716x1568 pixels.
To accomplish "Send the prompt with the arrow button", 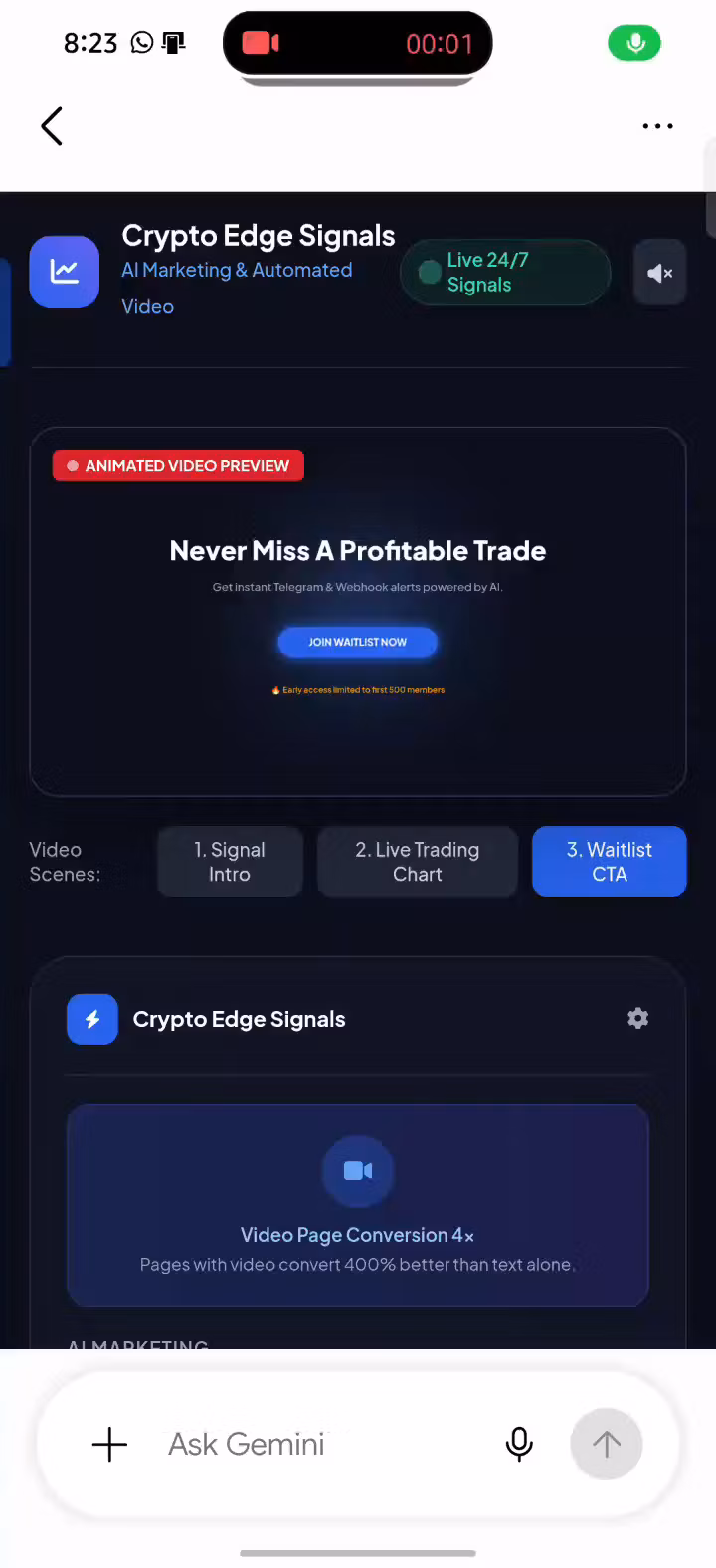I will (x=607, y=1444).
